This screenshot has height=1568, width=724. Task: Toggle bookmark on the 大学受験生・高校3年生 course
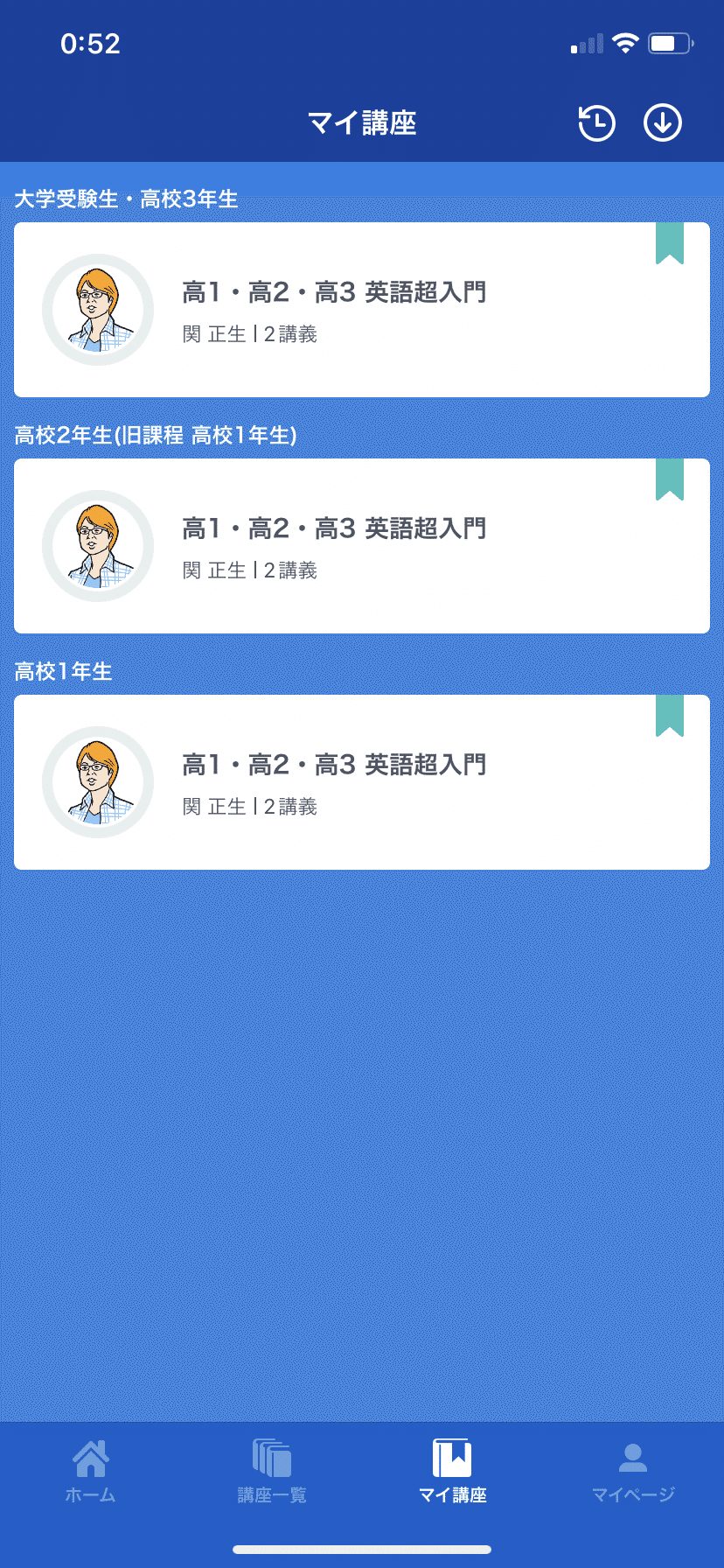pos(669,242)
